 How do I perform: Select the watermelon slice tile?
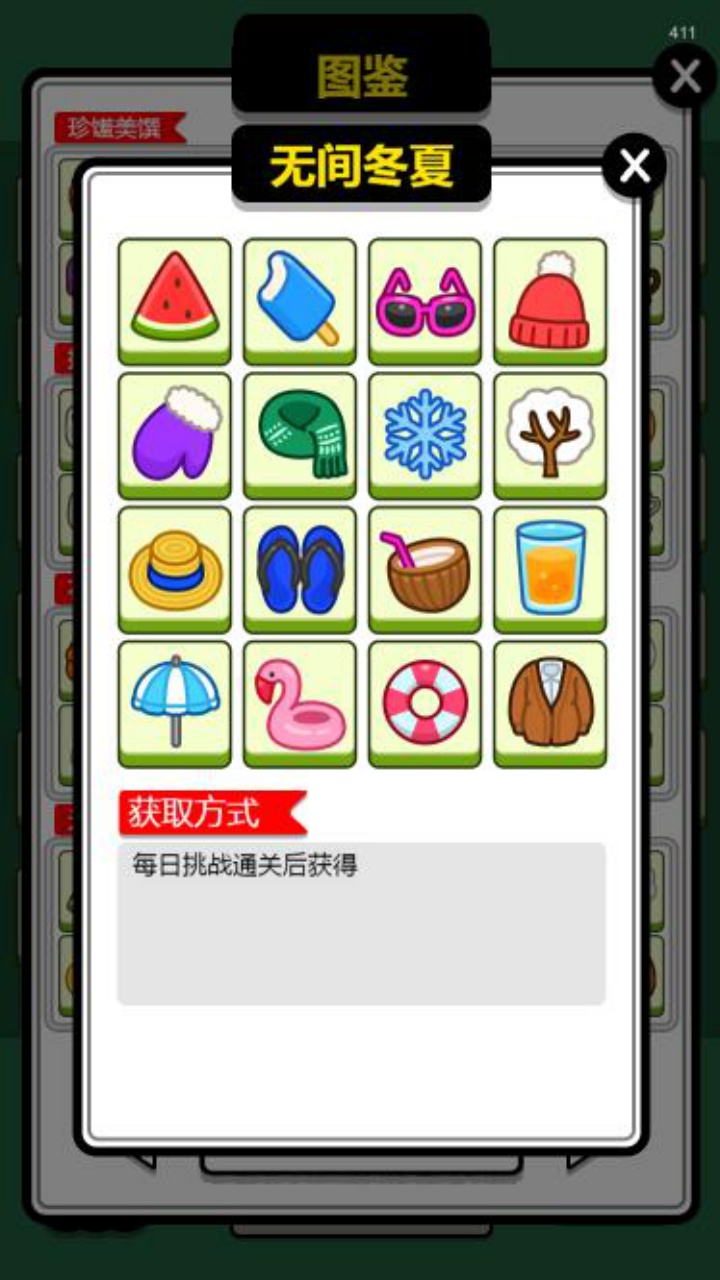(x=175, y=299)
